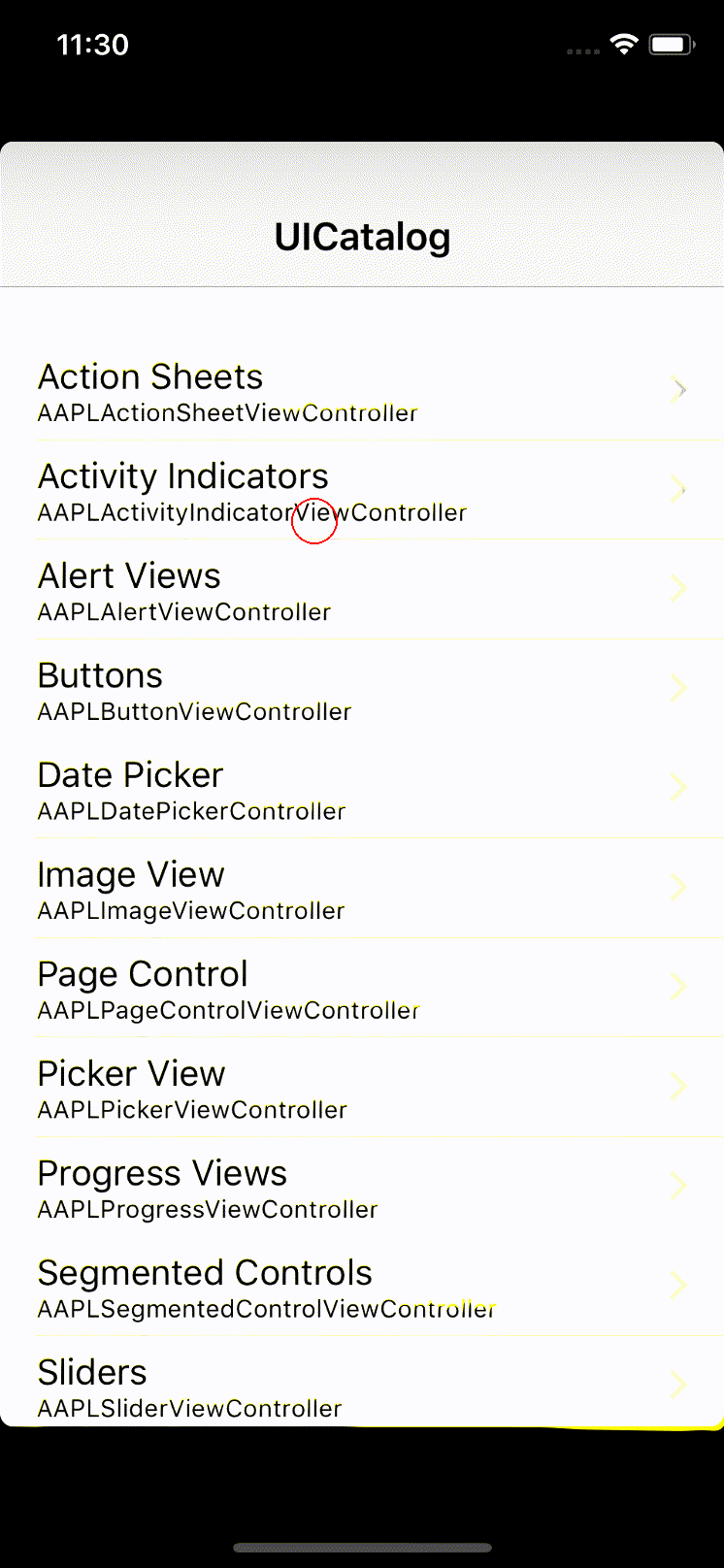Open the Action Sheets row
724x1568 pixels.
tap(362, 390)
